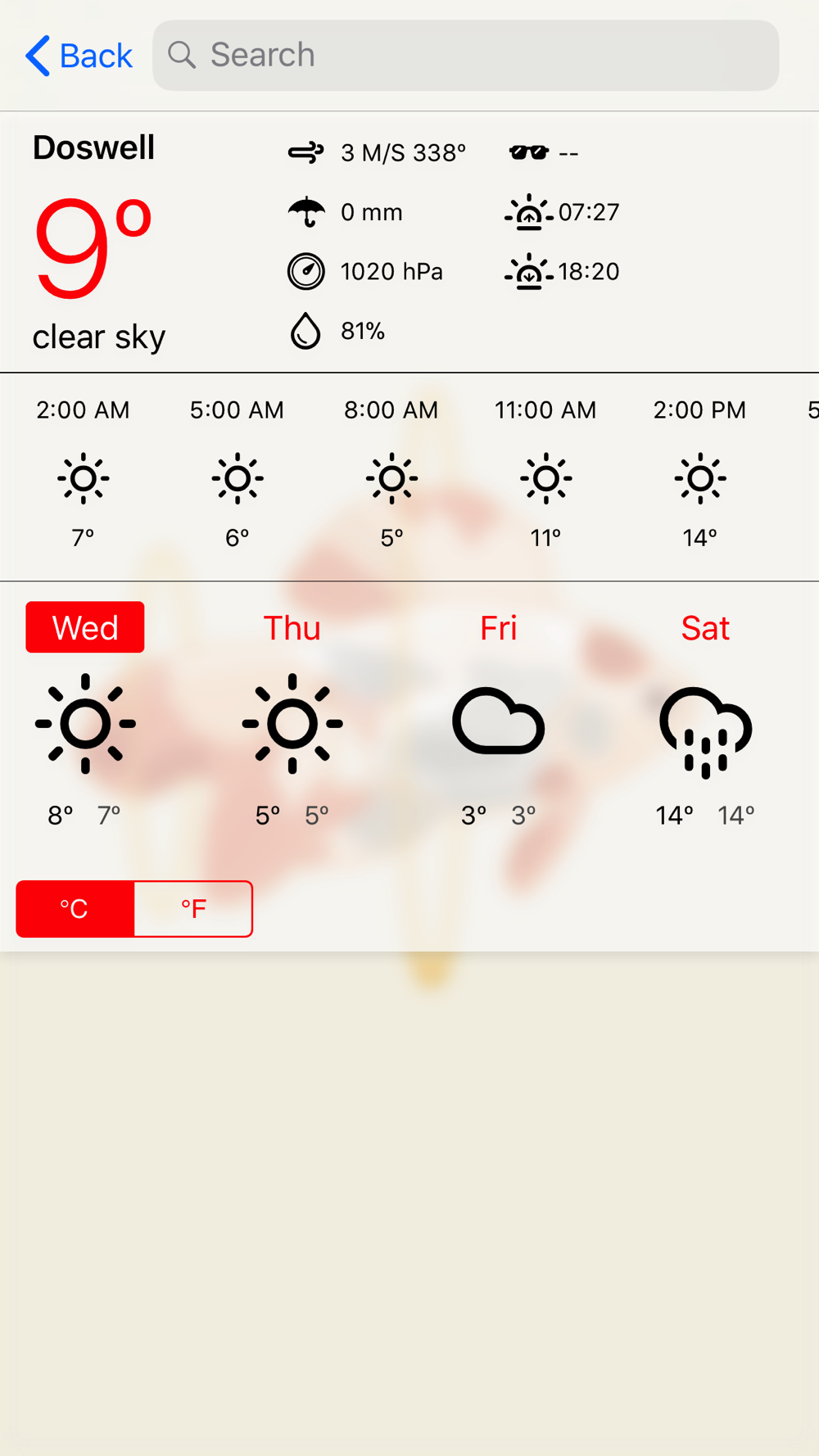
Task: Tap the Search field
Action: click(x=465, y=56)
